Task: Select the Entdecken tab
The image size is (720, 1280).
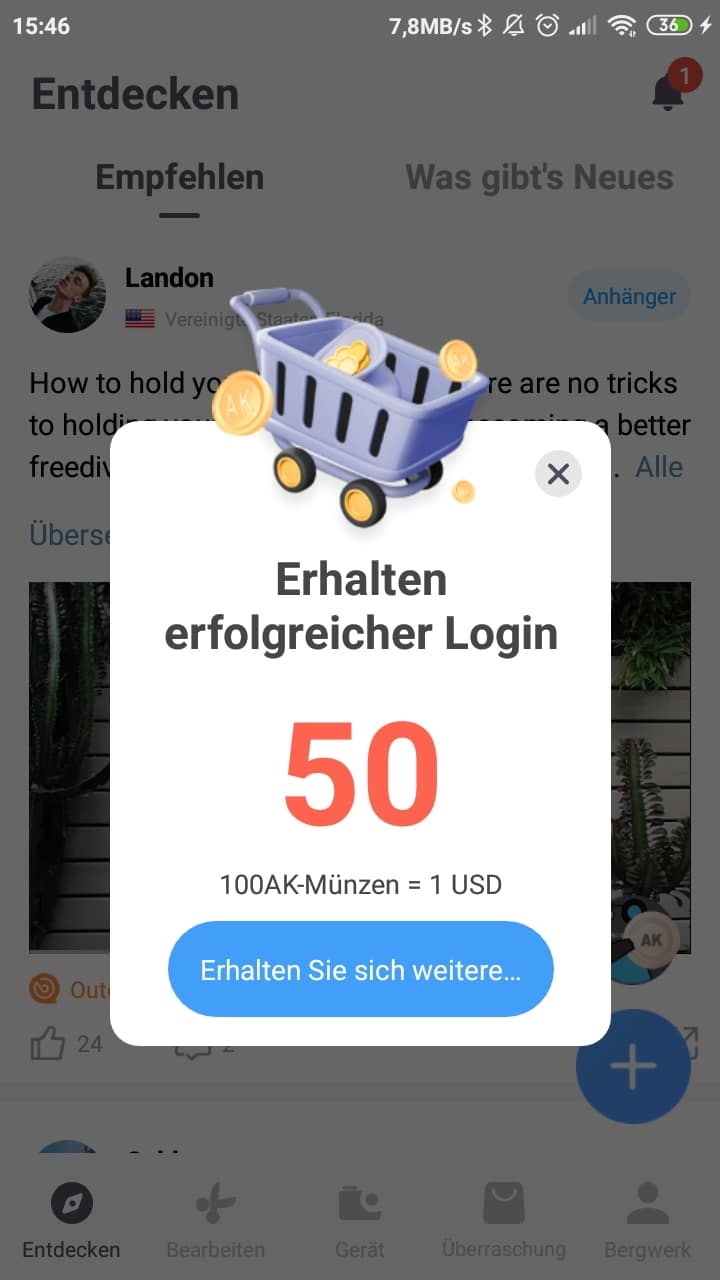Action: pyautogui.click(x=71, y=1220)
